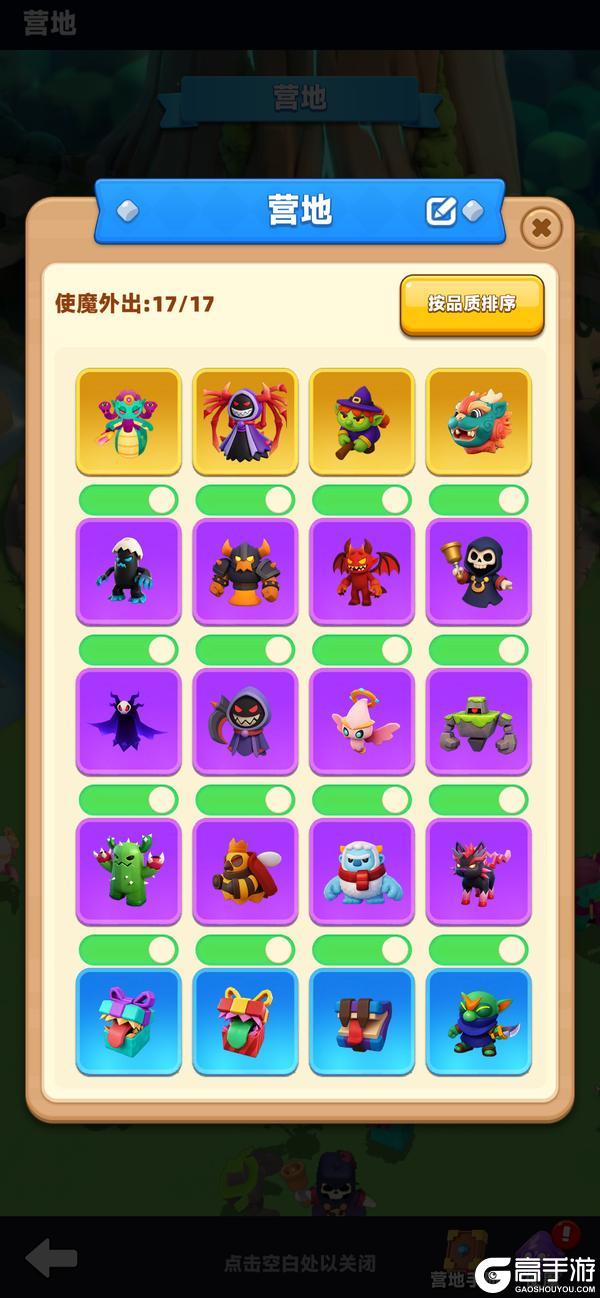Select the green snake-haired medusa familiar
Image resolution: width=600 pixels, height=1298 pixels.
pos(129,421)
